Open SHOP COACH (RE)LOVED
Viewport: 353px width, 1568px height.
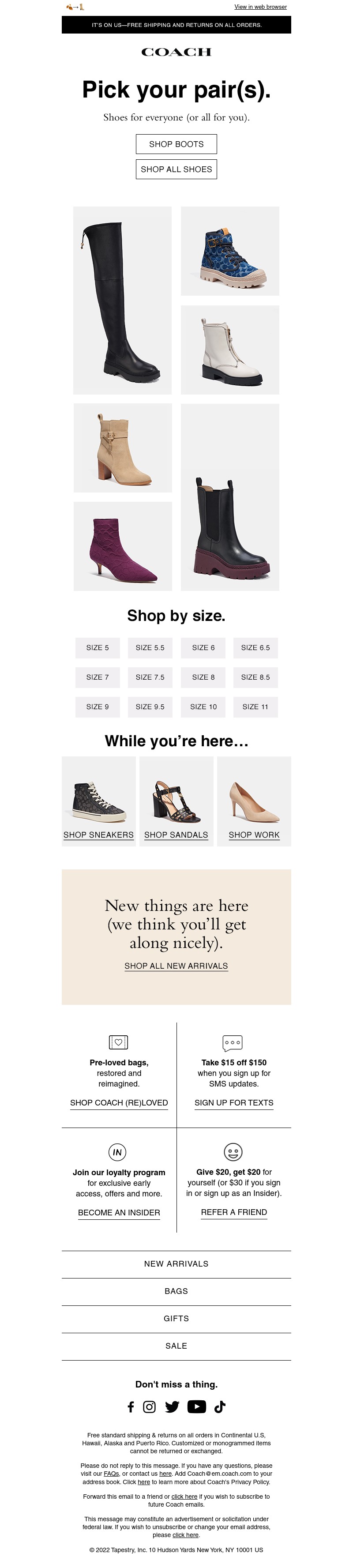point(119,1102)
